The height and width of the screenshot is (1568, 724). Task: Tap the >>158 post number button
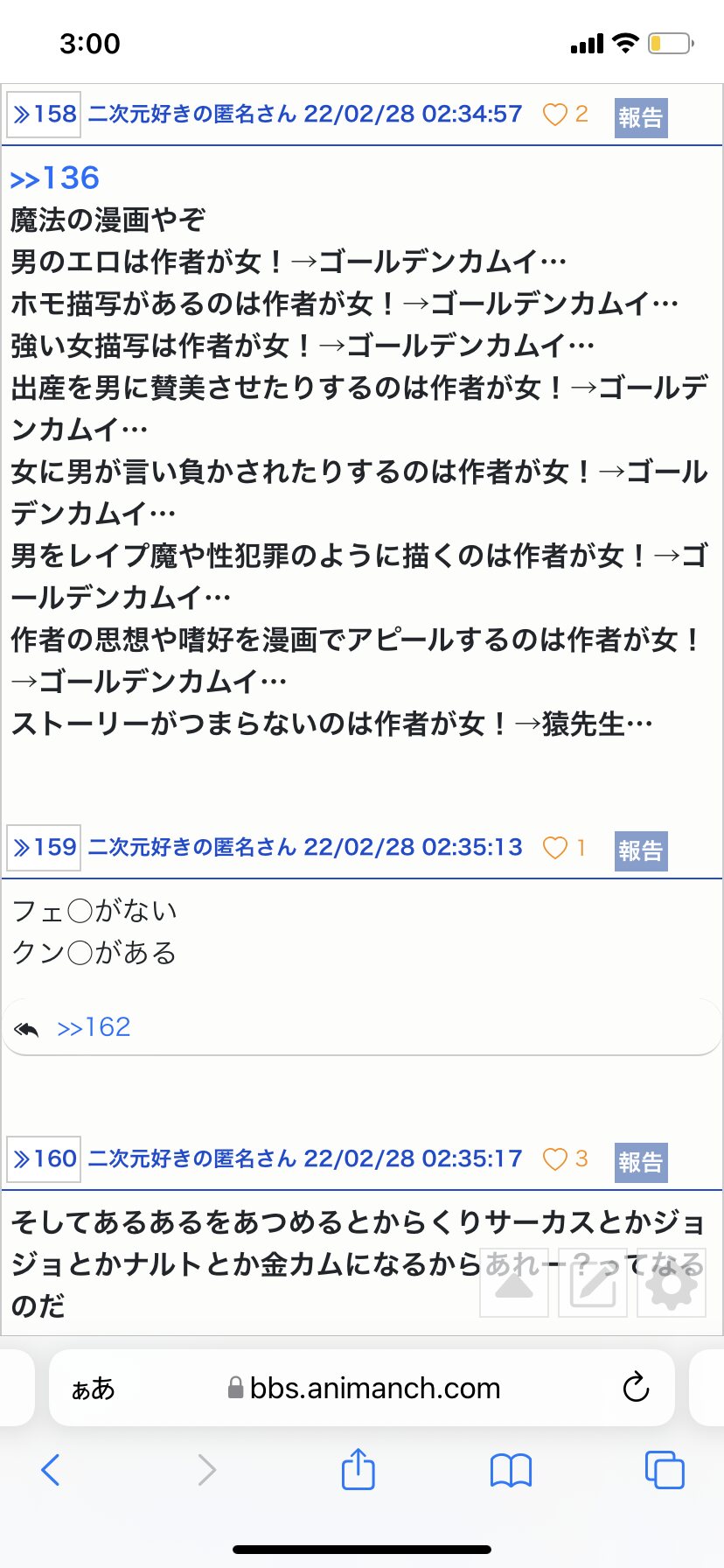(x=44, y=115)
